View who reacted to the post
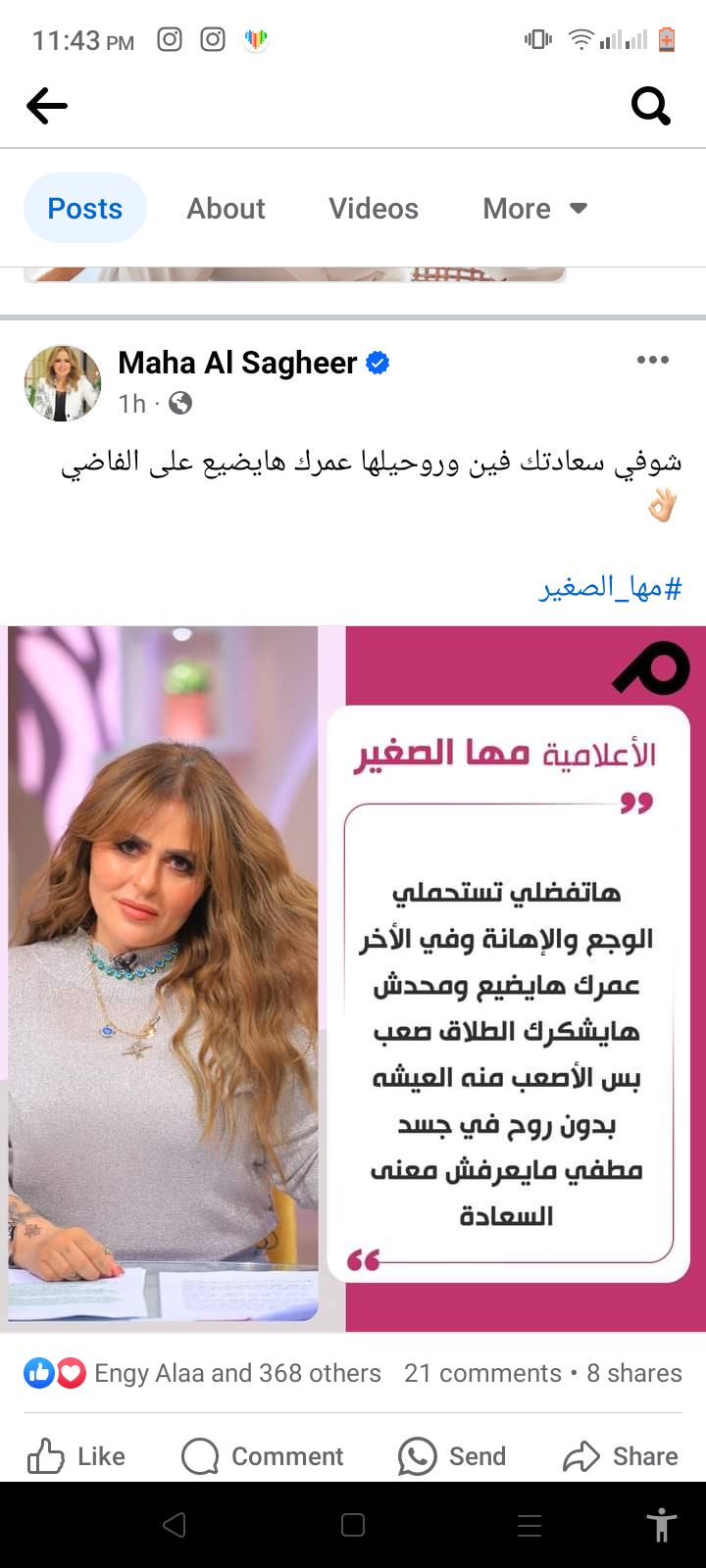Screen dimensions: 706x1568 click(x=202, y=1373)
